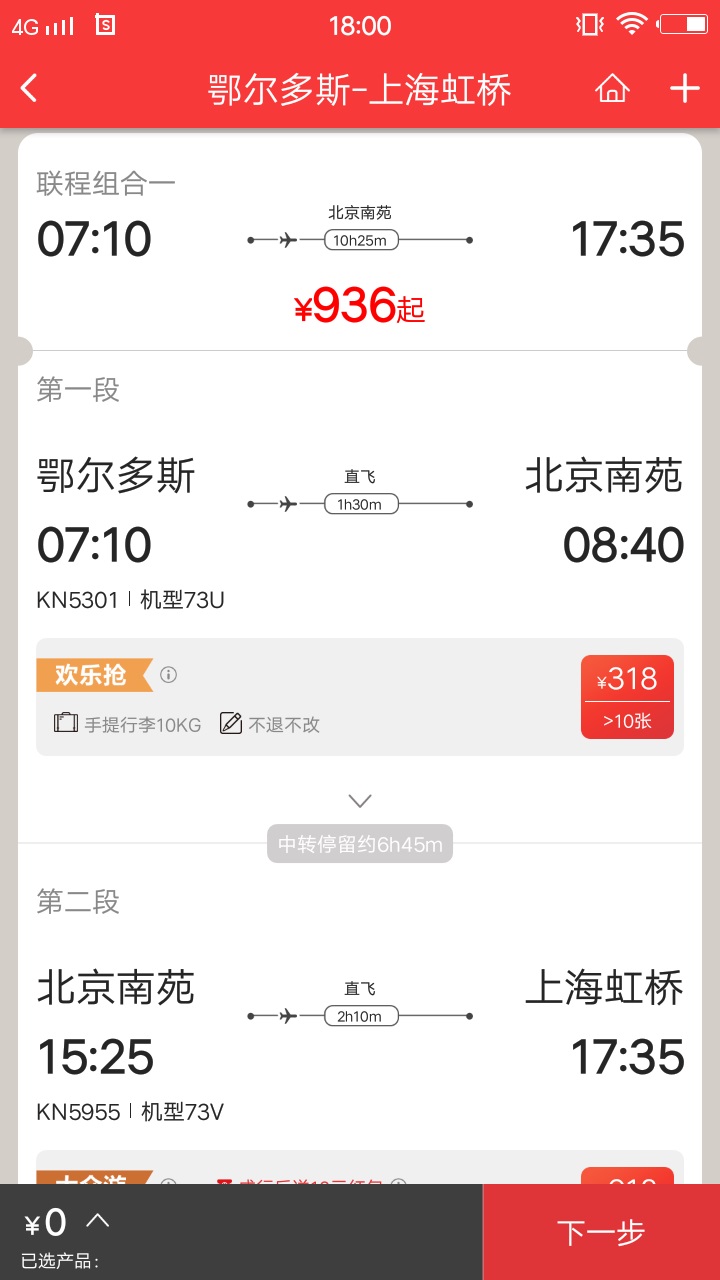Open the 鄂尔多斯-上海虹桥 title
The height and width of the screenshot is (1280, 720).
pos(360,88)
